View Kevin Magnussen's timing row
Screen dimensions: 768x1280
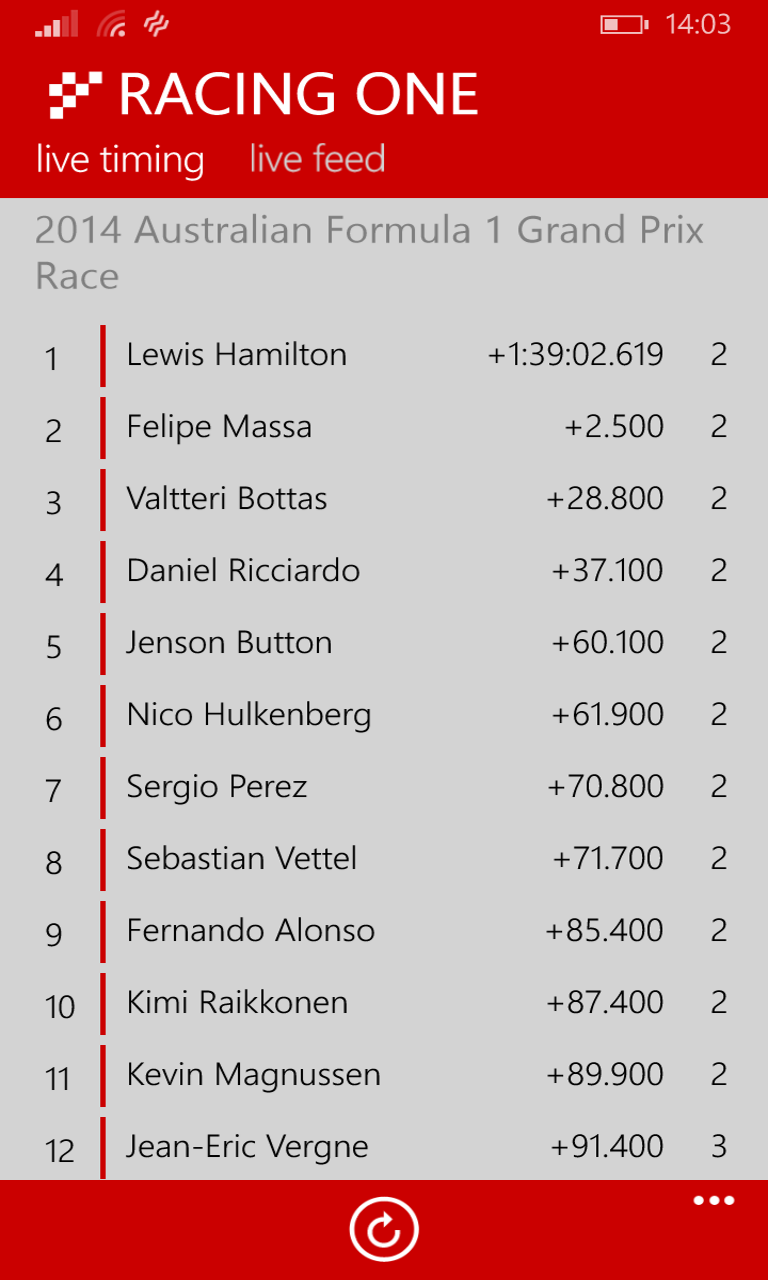point(384,1075)
